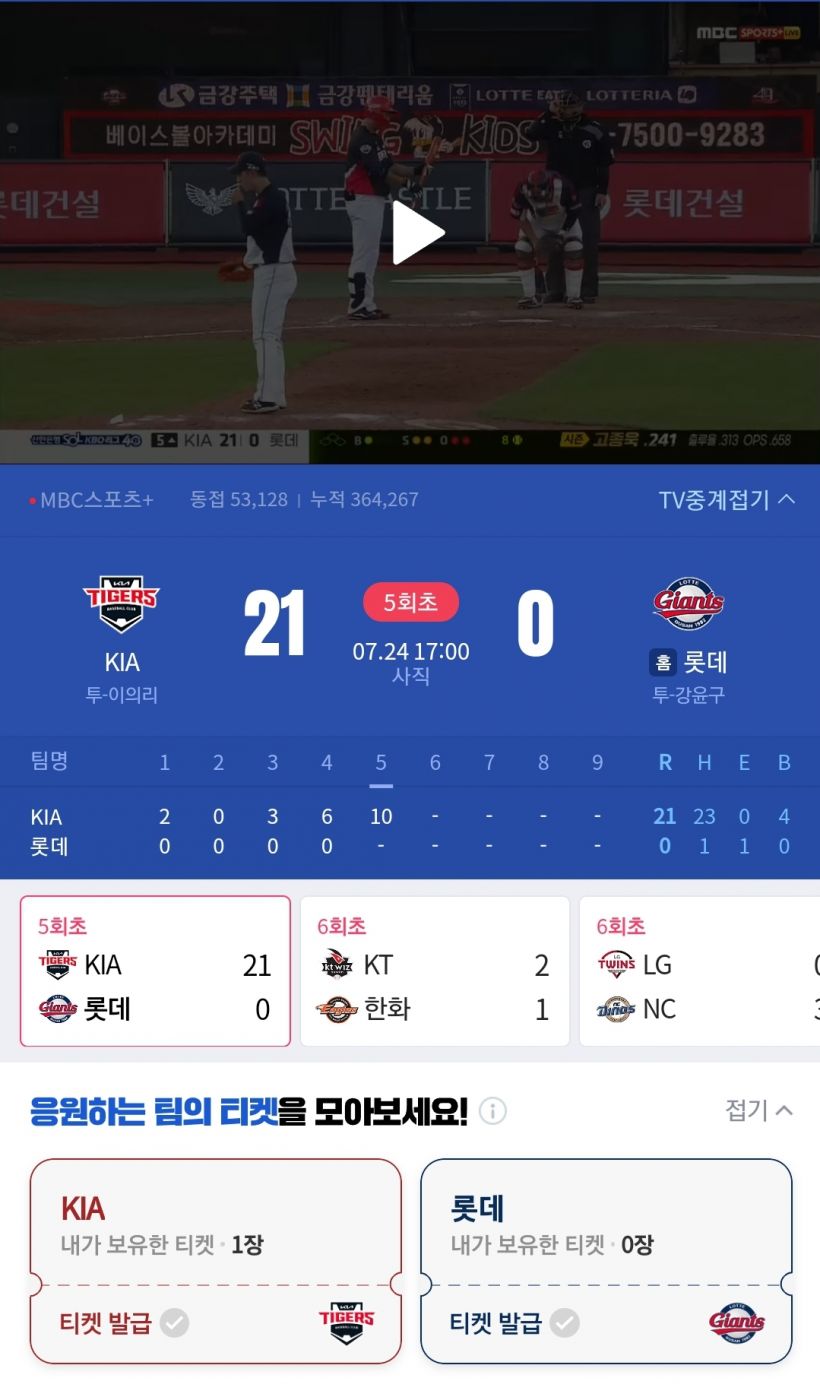Show info about team tickets

click(492, 1111)
